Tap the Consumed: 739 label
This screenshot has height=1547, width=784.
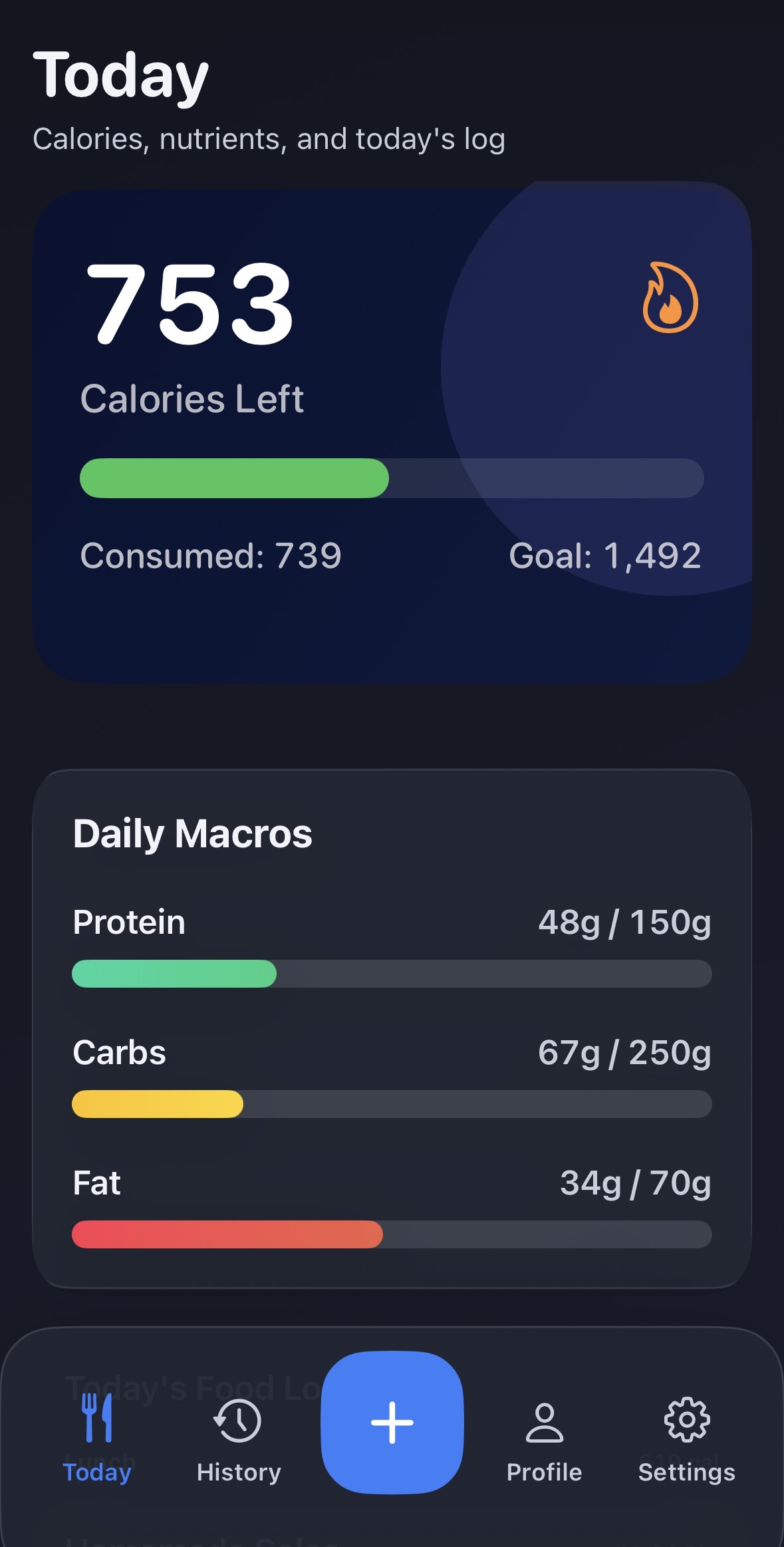pos(210,557)
